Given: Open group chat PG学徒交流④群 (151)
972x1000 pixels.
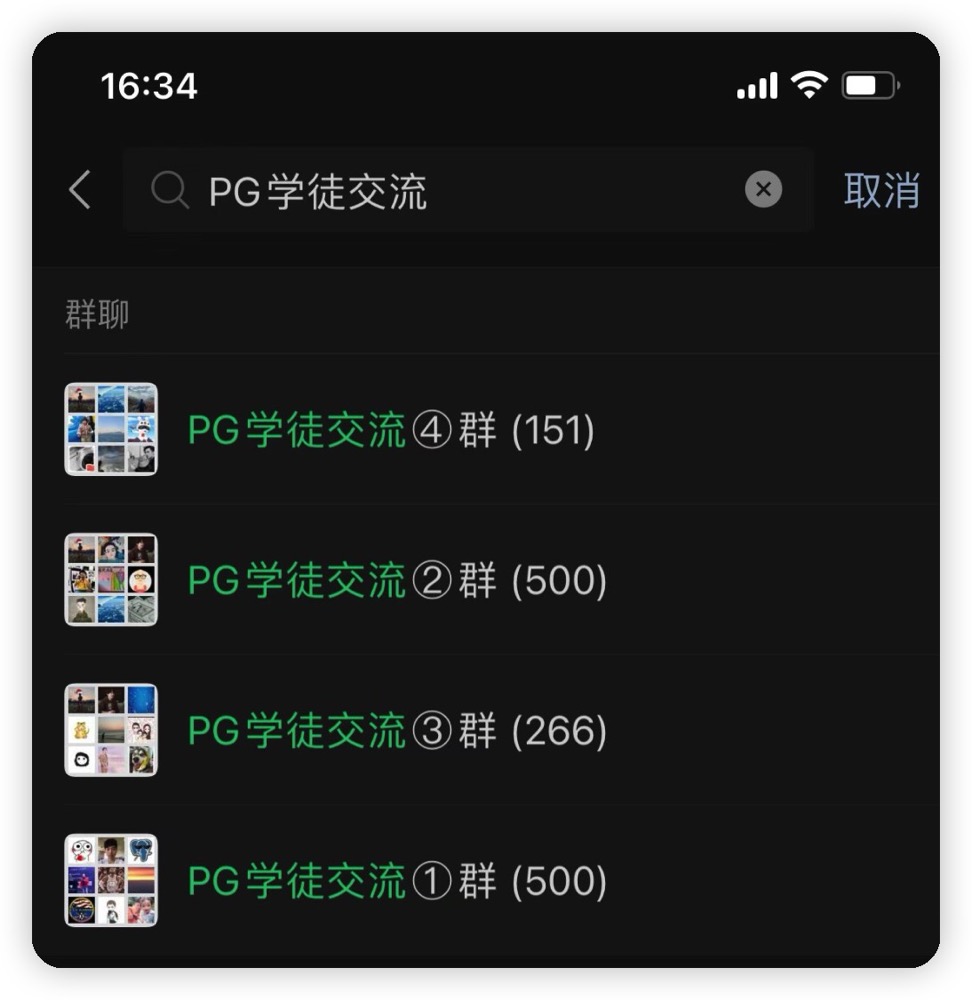Looking at the screenshot, I should (390, 431).
